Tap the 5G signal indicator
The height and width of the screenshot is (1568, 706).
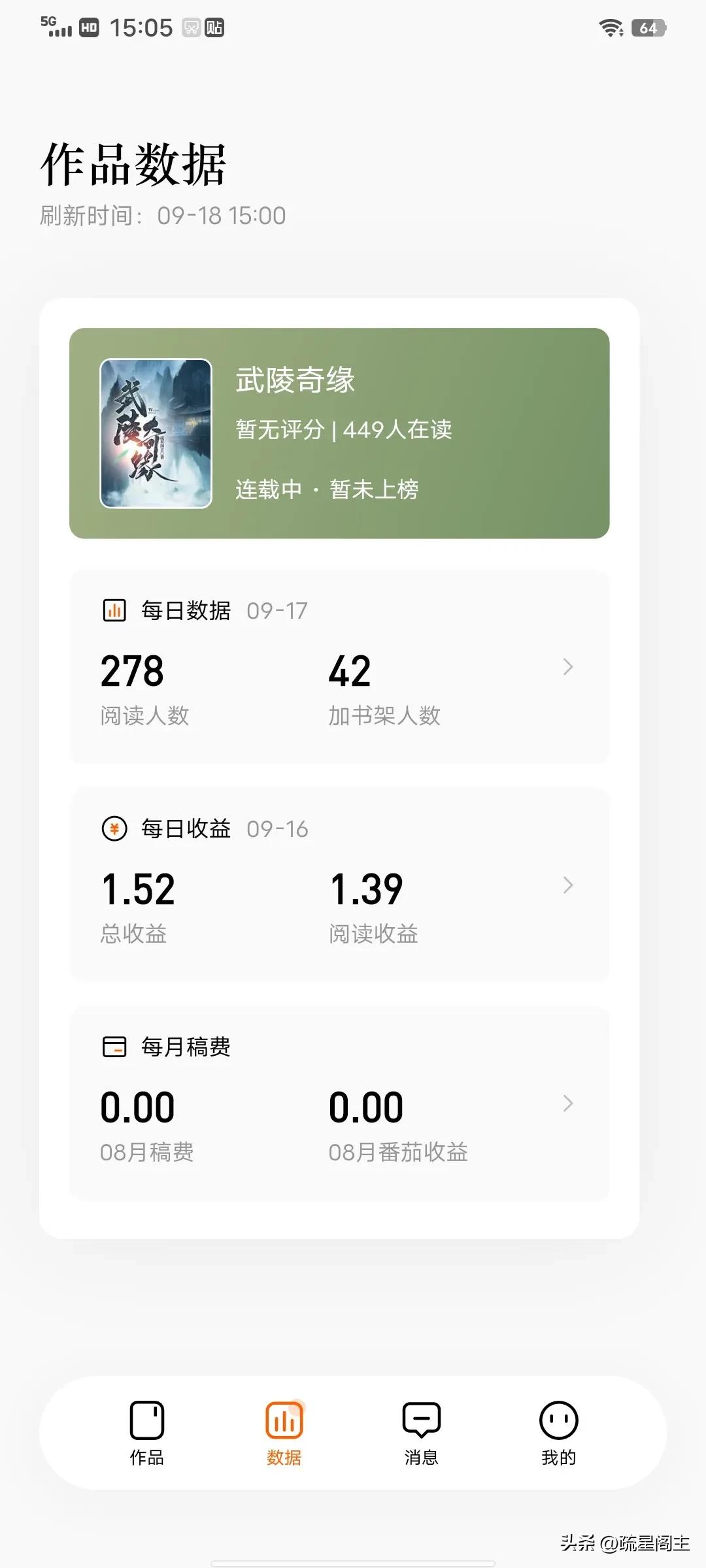coord(57,26)
